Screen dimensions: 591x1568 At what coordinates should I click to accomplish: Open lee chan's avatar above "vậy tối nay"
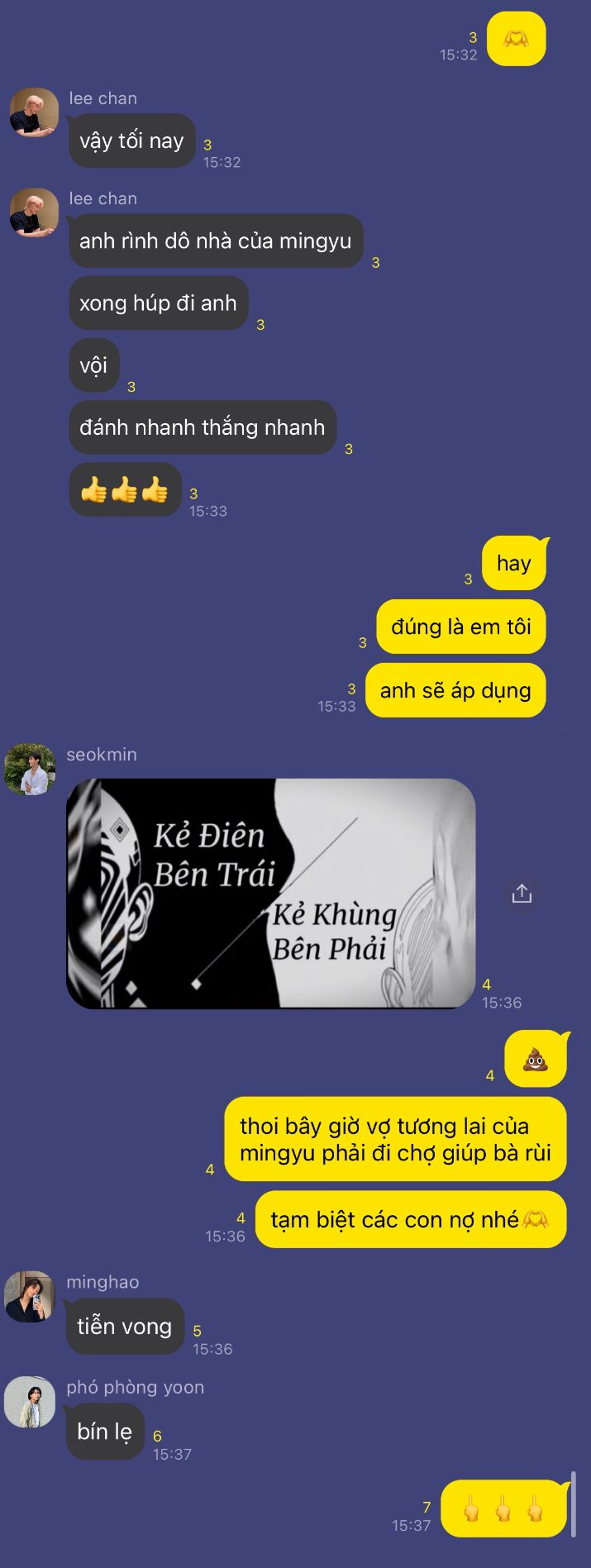click(34, 112)
